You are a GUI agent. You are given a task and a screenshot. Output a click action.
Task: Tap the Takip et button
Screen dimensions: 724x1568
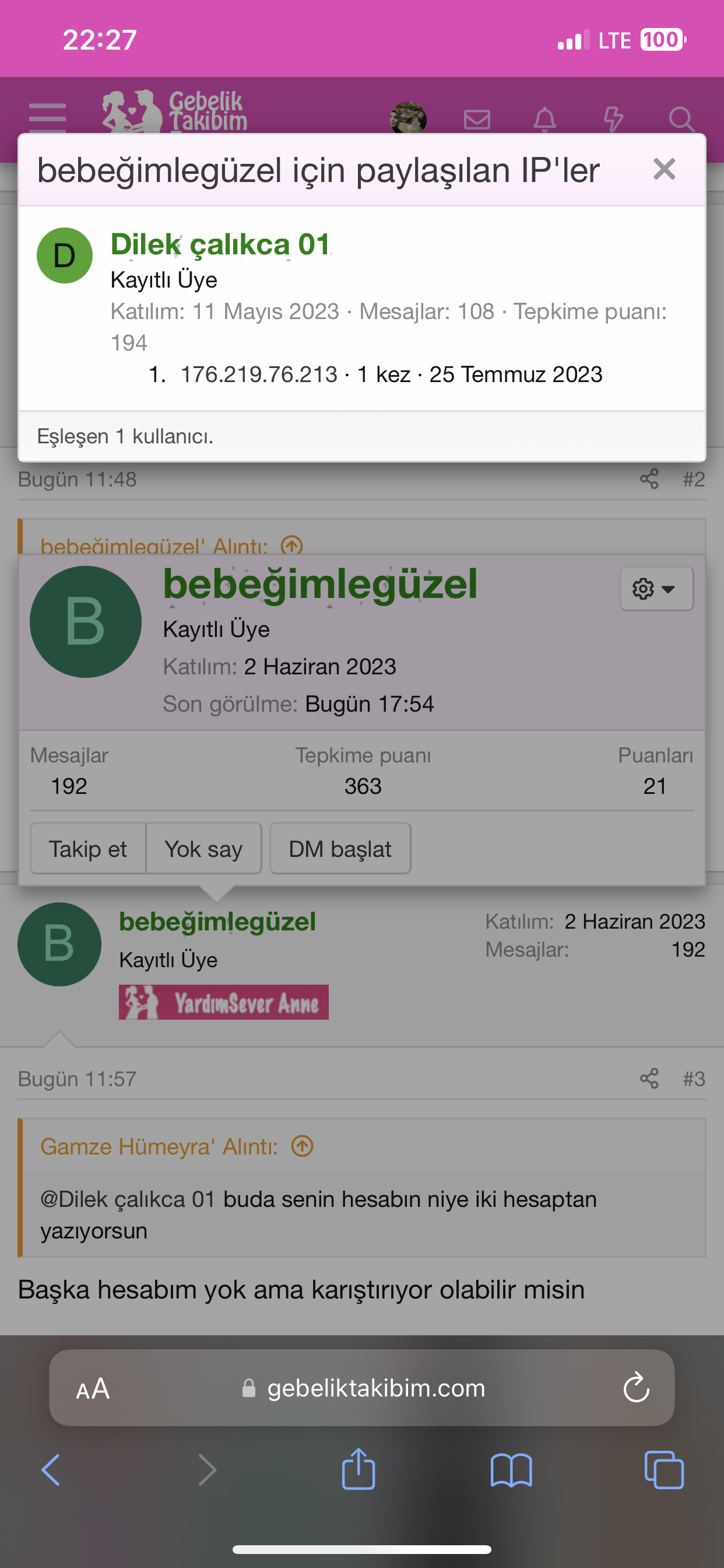[88, 849]
